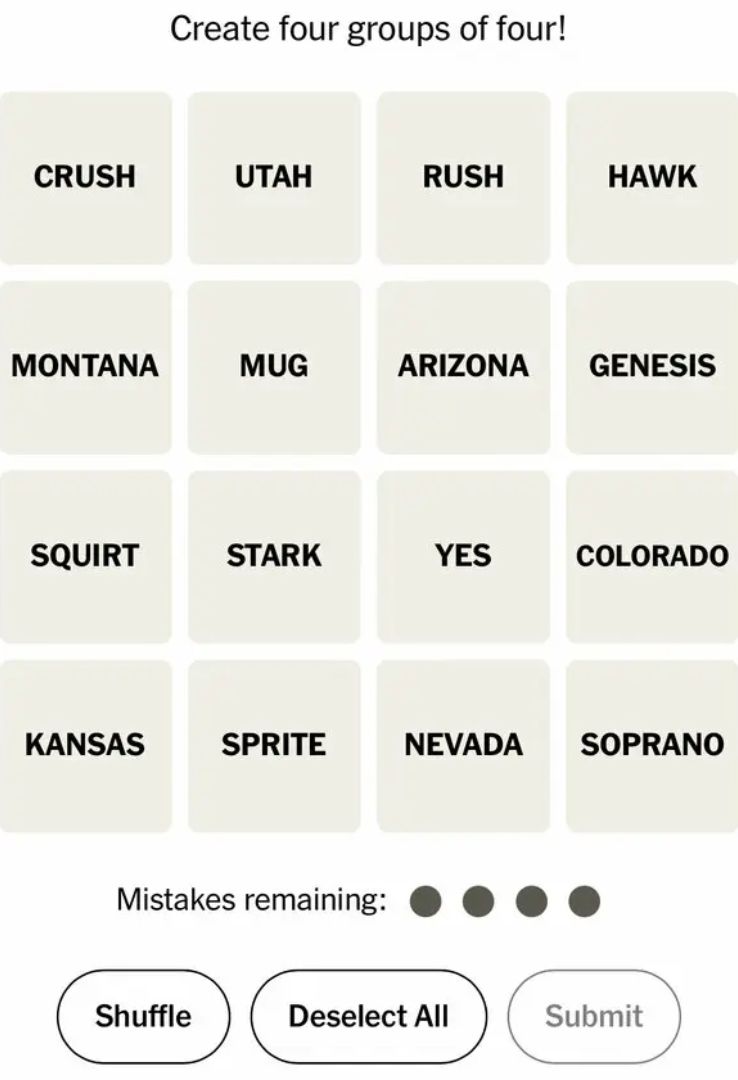Select the CRUSH tile
738x1080 pixels.
(85, 177)
